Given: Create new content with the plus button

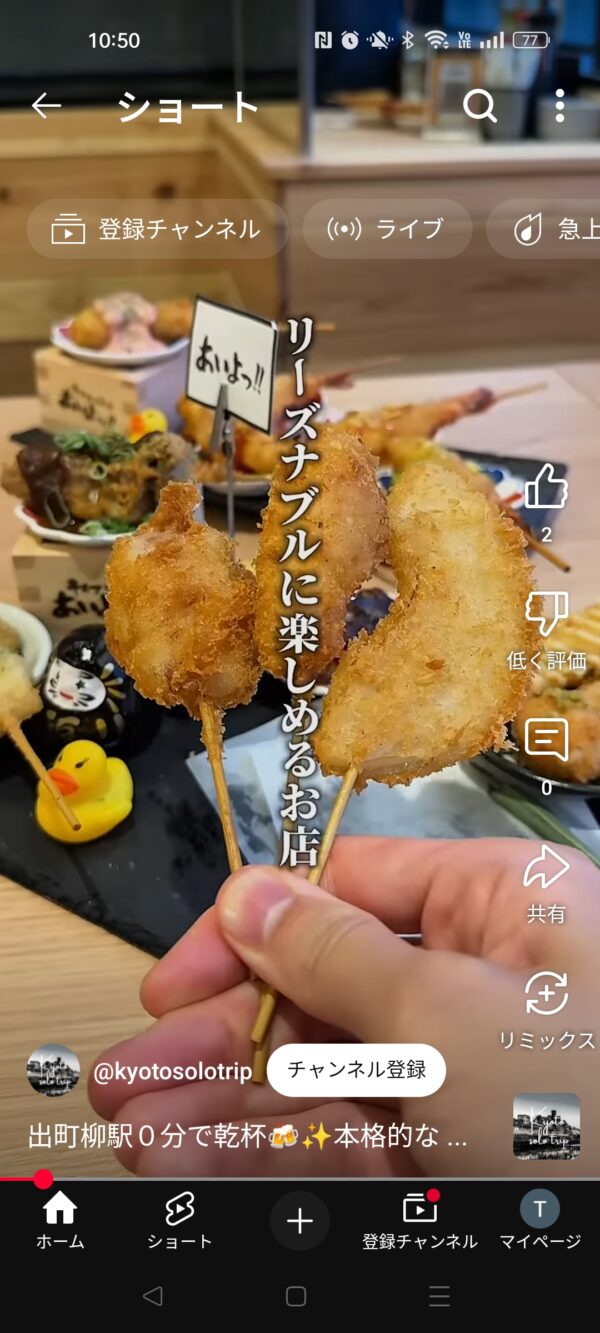Looking at the screenshot, I should 300,1221.
